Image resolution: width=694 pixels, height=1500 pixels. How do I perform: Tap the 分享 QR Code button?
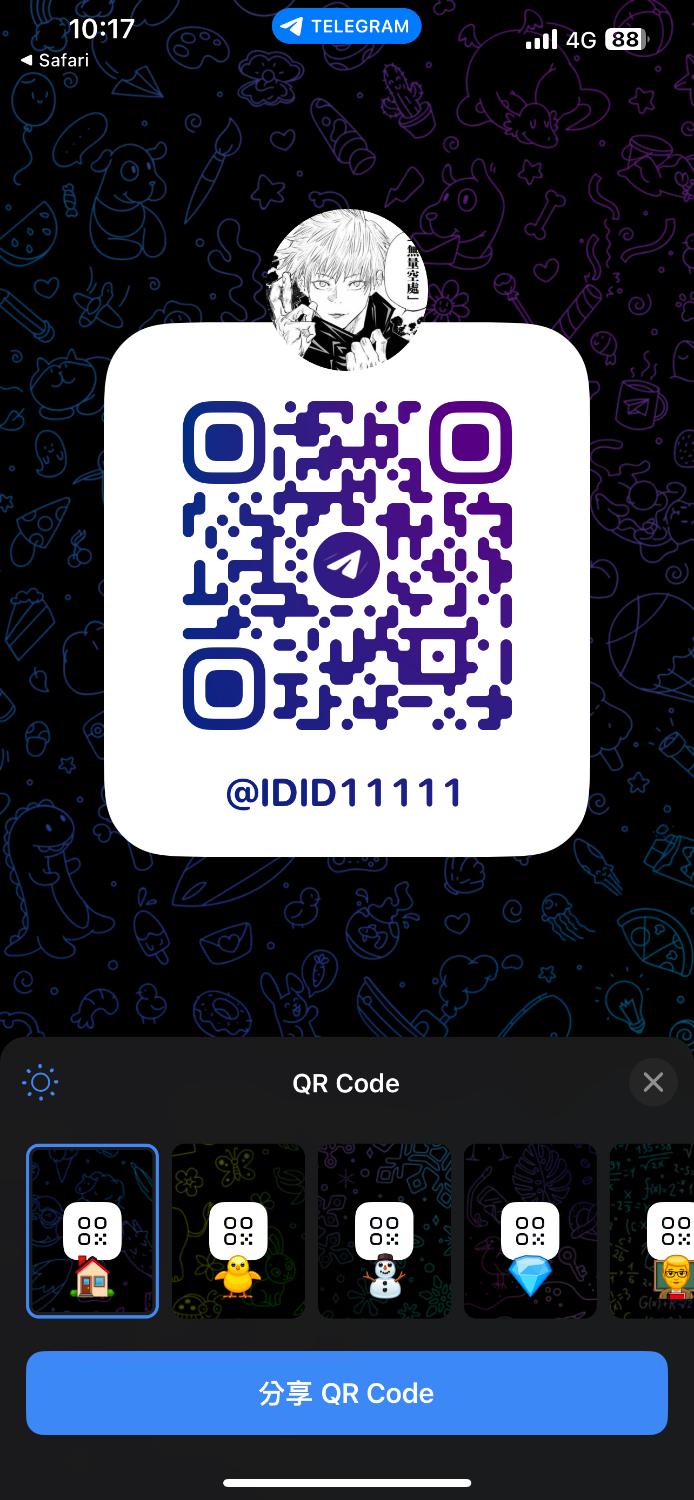tap(347, 1393)
